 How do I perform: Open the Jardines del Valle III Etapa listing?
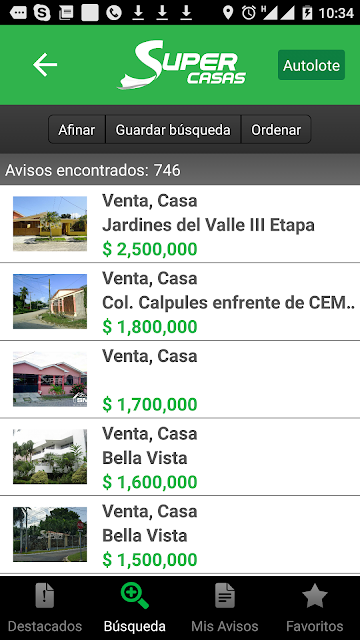(180, 224)
